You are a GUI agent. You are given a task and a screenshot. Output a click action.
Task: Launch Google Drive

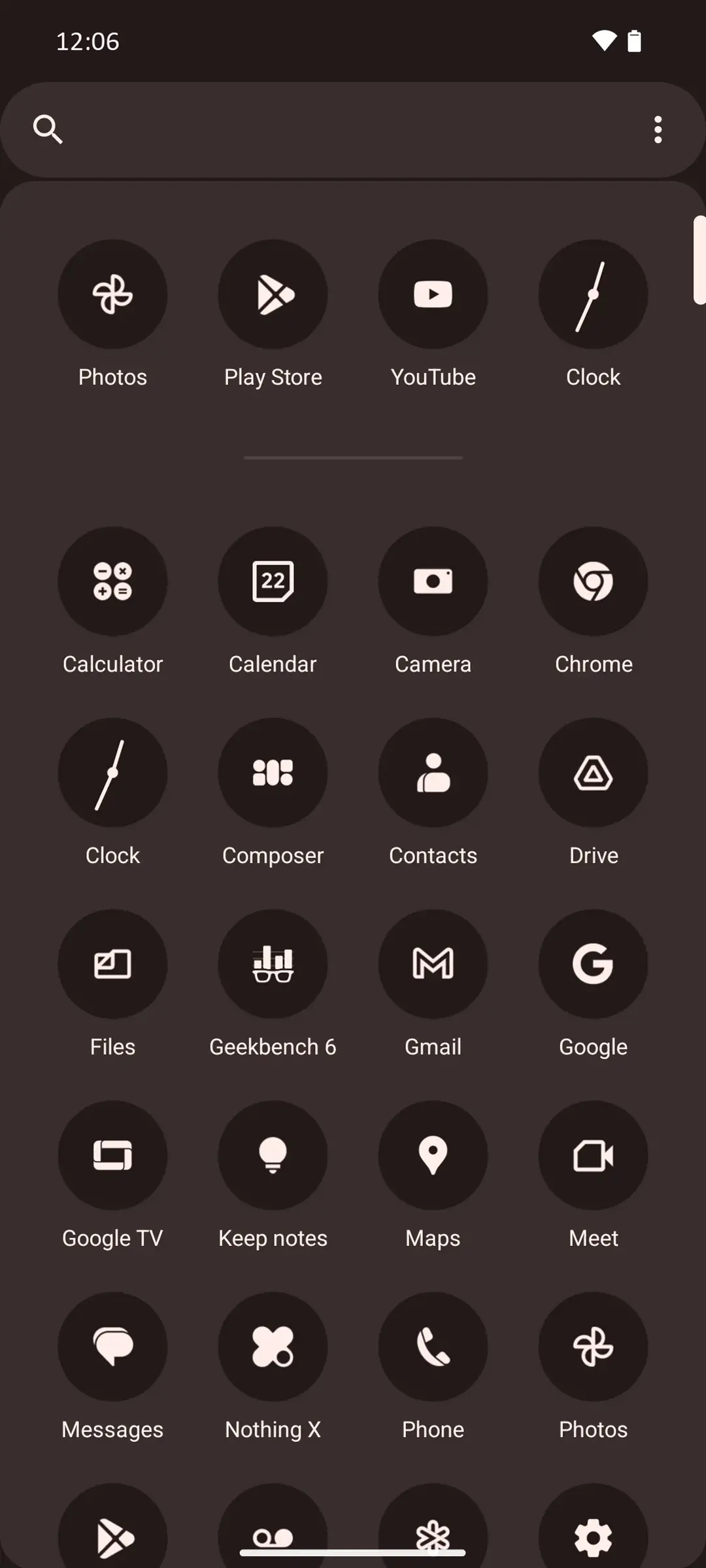[x=593, y=773]
